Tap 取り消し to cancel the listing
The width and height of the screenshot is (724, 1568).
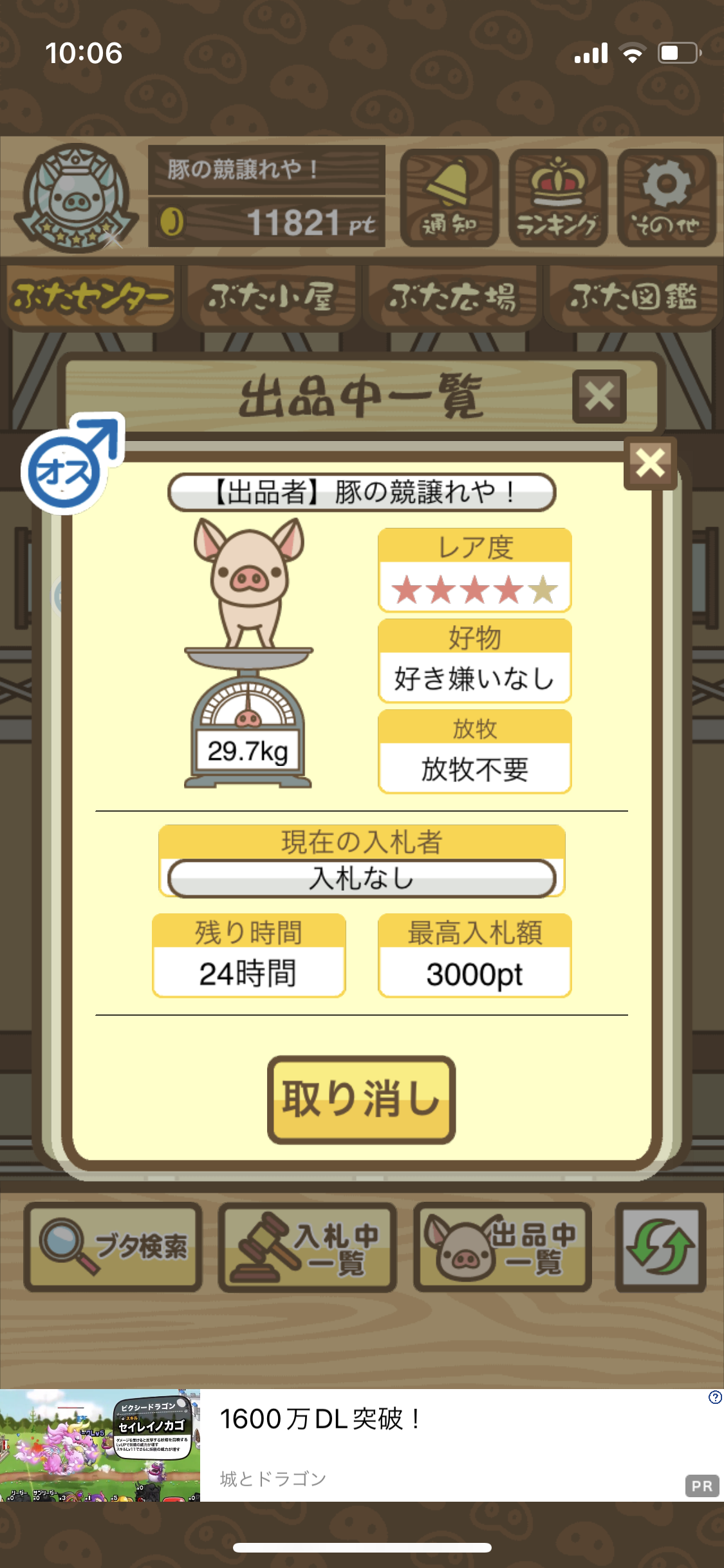tap(361, 1099)
